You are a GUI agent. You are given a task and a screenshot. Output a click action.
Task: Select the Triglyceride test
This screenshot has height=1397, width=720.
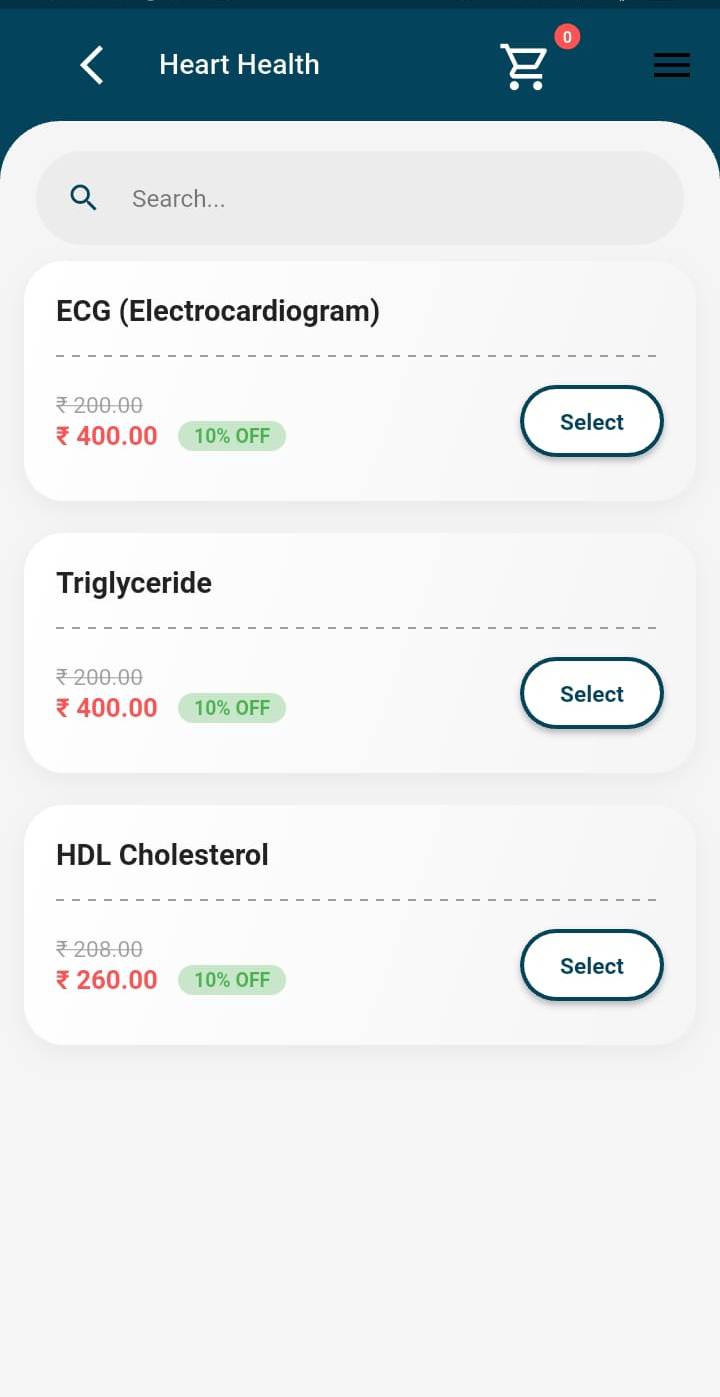coord(592,693)
